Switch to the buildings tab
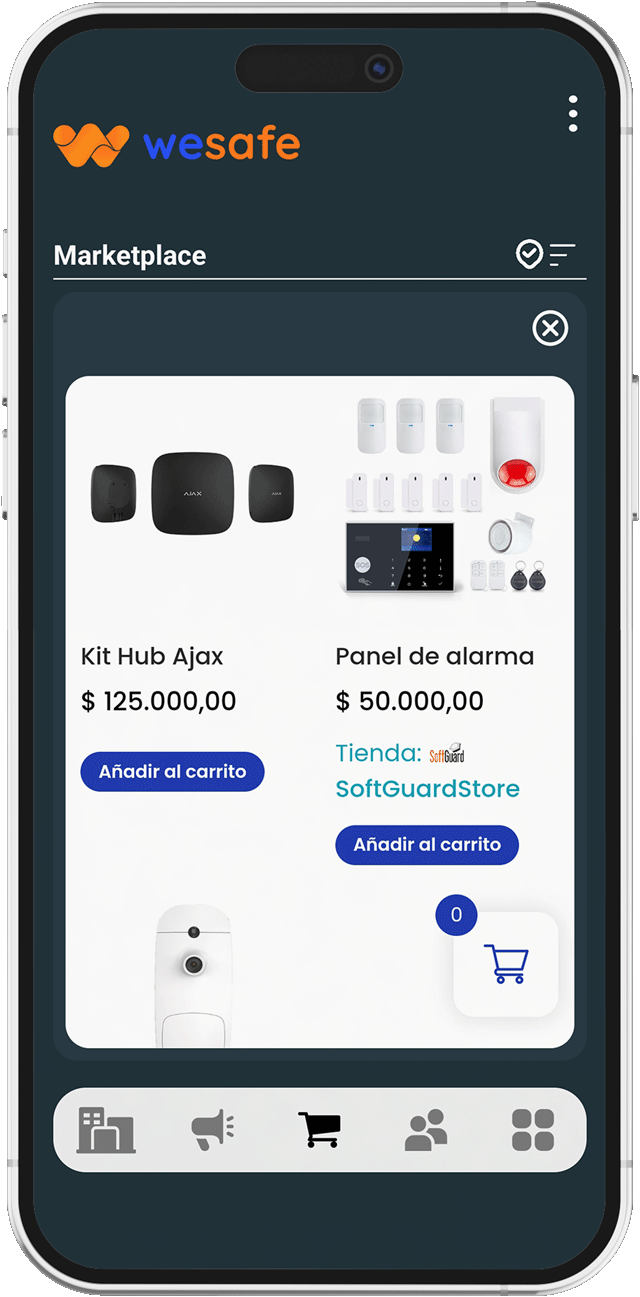Image resolution: width=640 pixels, height=1297 pixels. click(x=106, y=1130)
